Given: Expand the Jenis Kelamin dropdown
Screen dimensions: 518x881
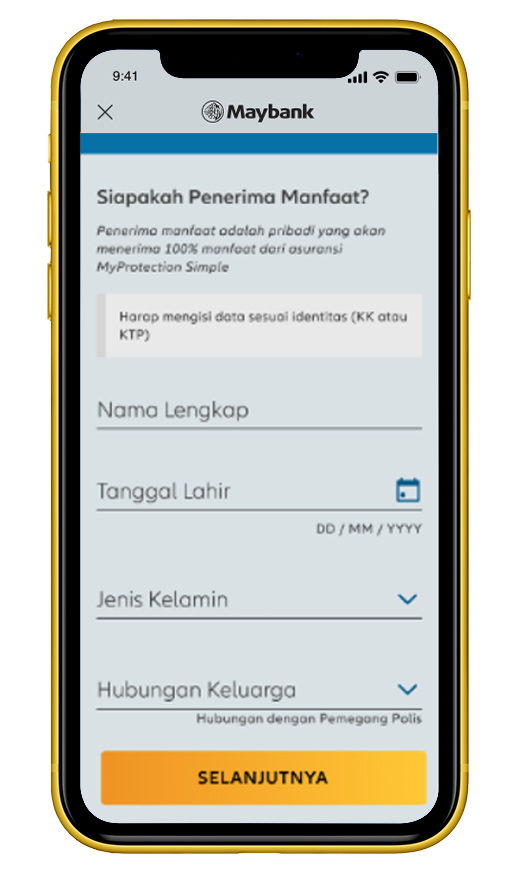Looking at the screenshot, I should point(259,600).
